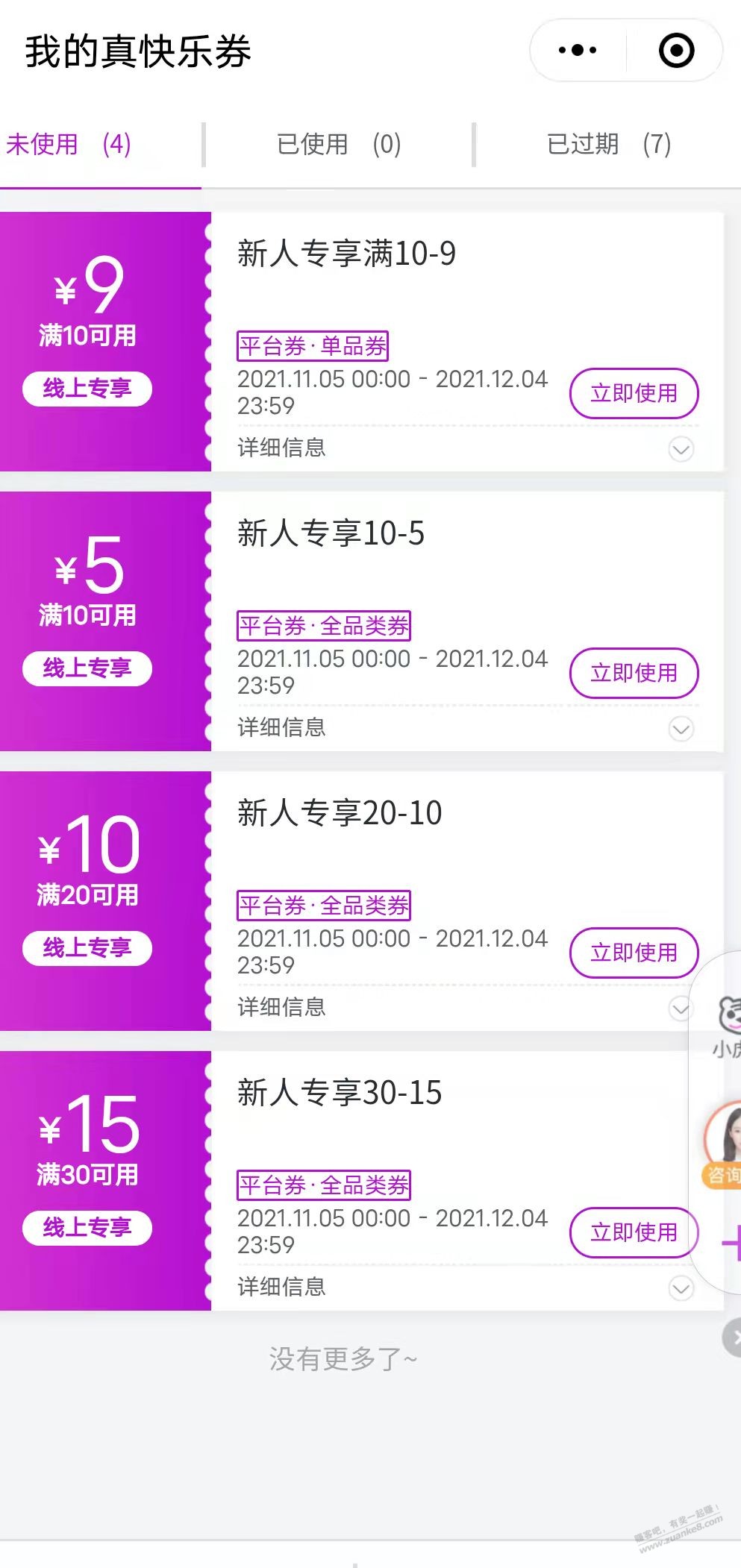Open the mini program more-options menu
The height and width of the screenshot is (1568, 741).
coord(578,51)
